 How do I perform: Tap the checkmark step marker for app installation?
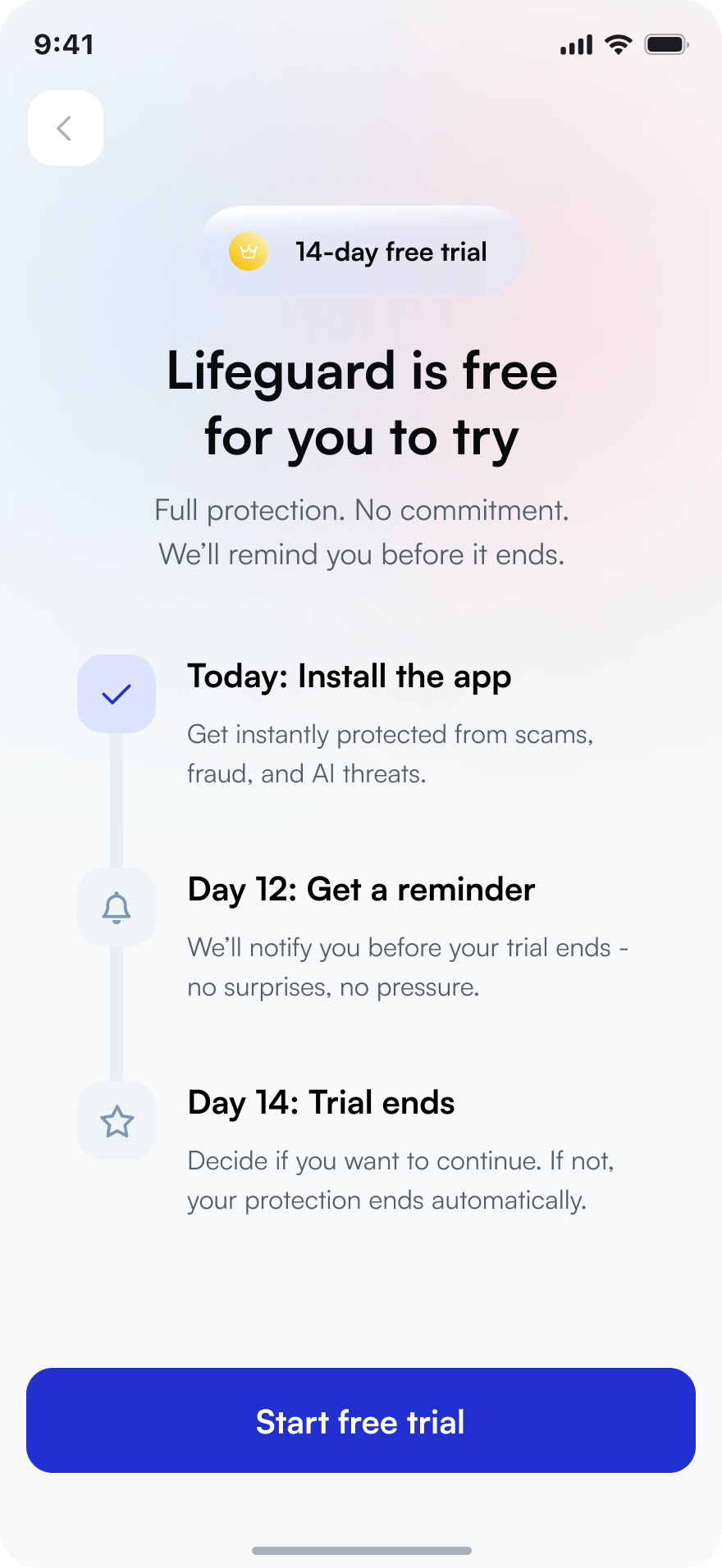click(x=116, y=693)
